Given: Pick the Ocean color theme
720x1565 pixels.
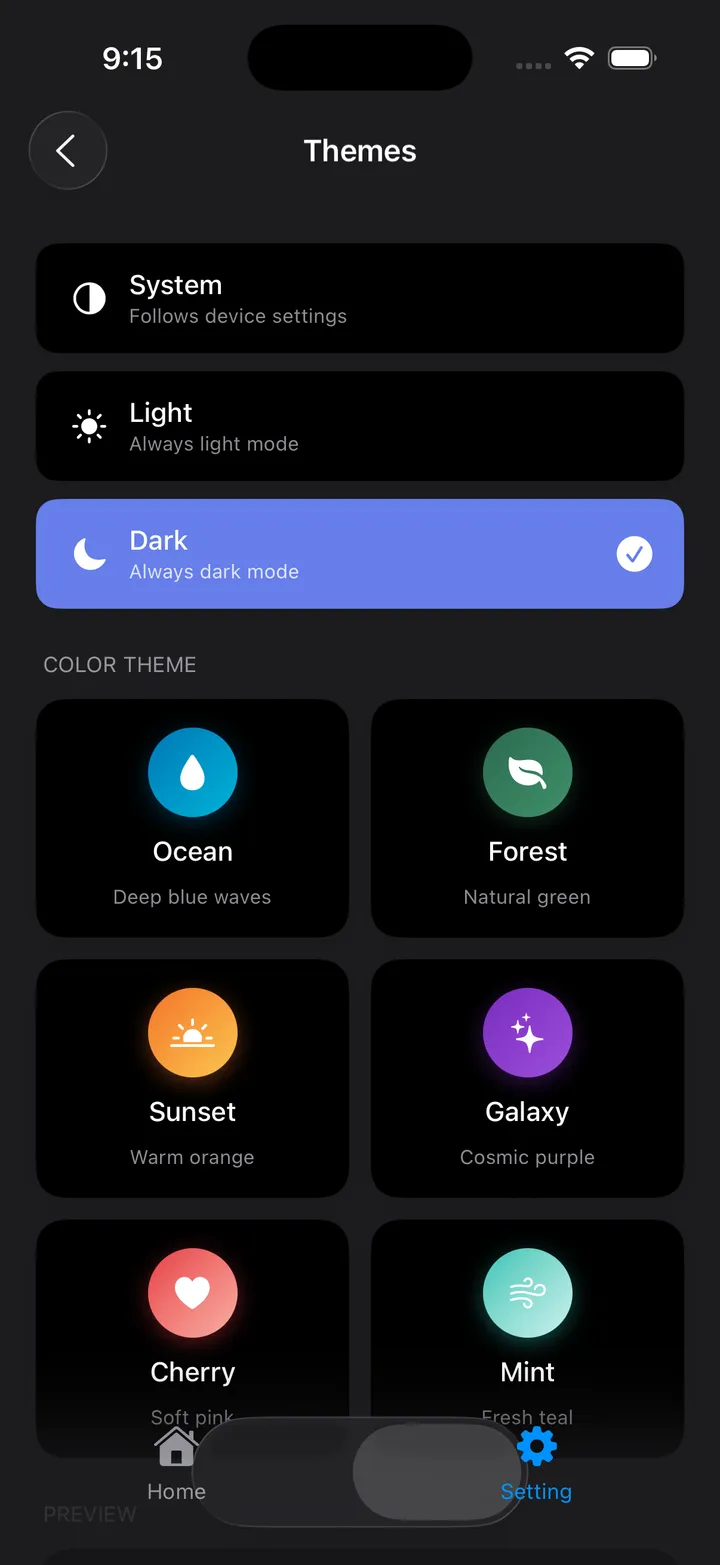Looking at the screenshot, I should 192,818.
